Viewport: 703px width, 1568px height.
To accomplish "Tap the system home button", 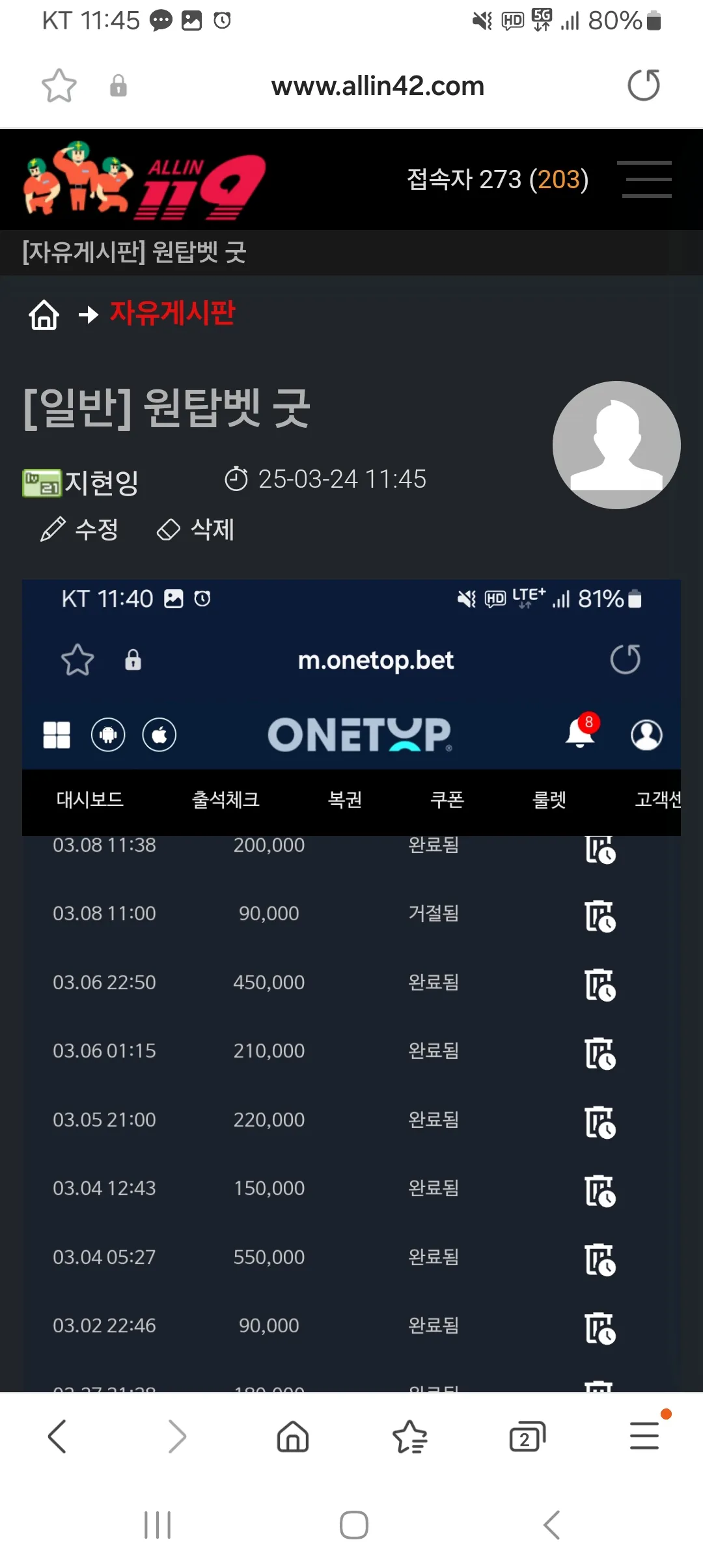I will point(354,1525).
